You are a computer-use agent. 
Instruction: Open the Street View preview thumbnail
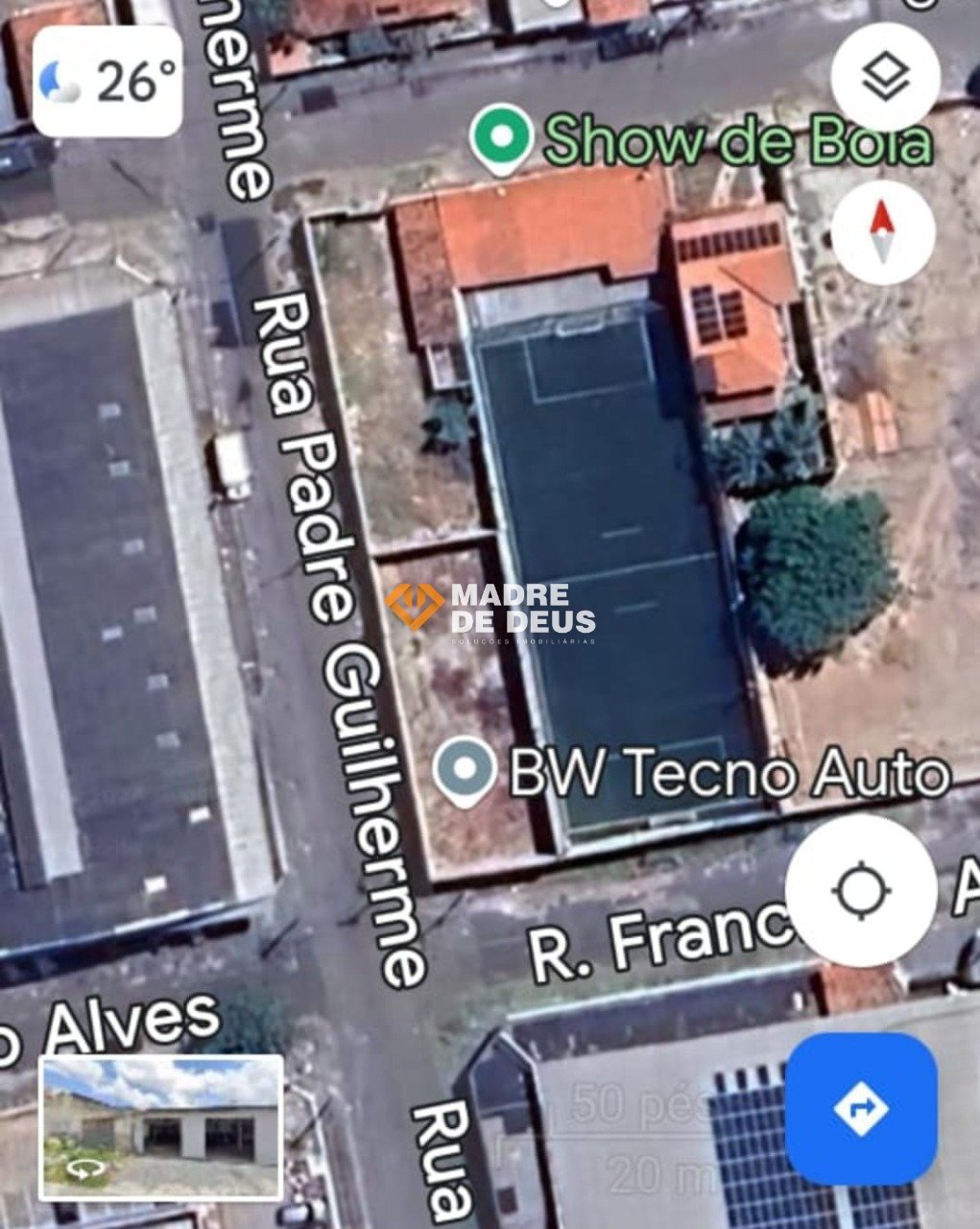(161, 1127)
